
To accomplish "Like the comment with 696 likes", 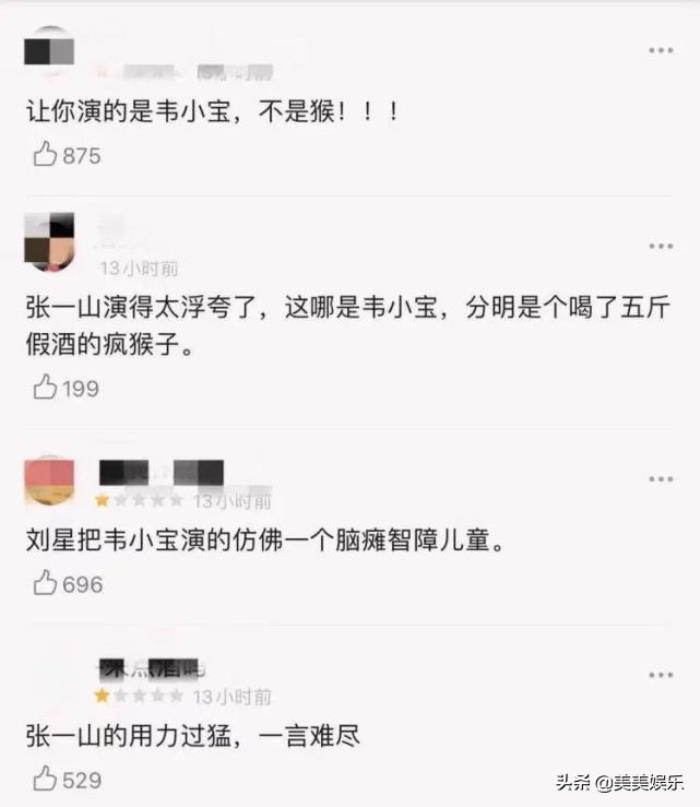I will coord(45,583).
